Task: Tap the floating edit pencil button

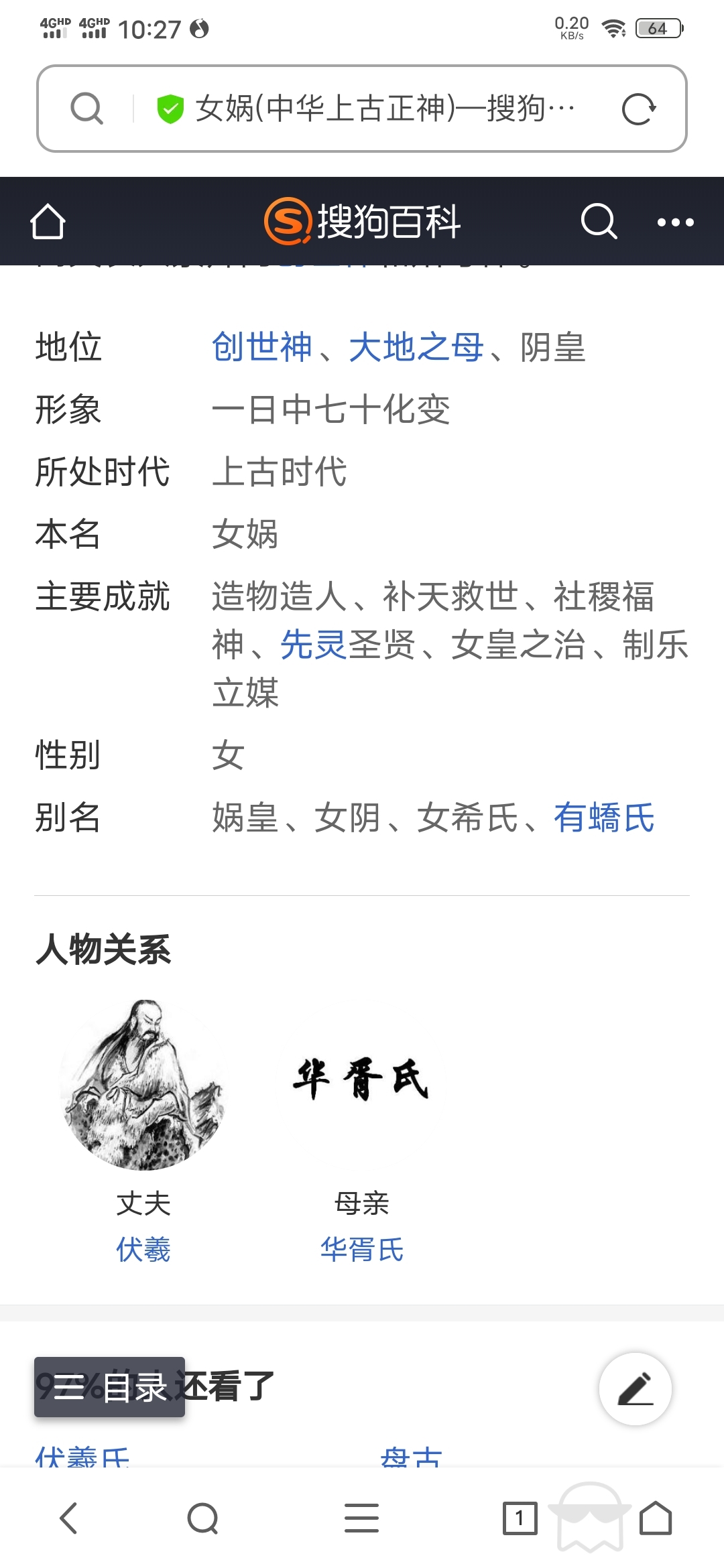Action: click(x=635, y=1389)
